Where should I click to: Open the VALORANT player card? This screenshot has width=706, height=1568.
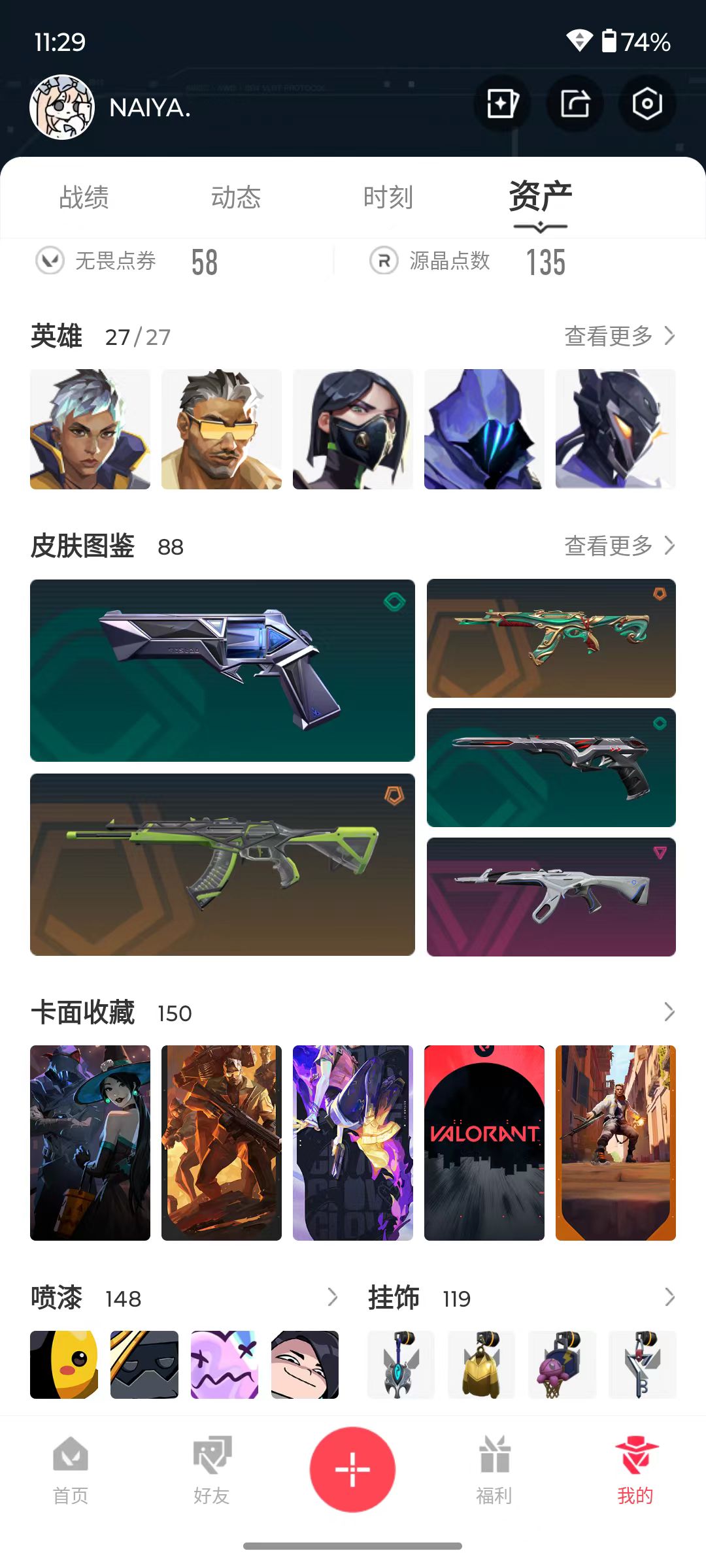click(484, 1143)
